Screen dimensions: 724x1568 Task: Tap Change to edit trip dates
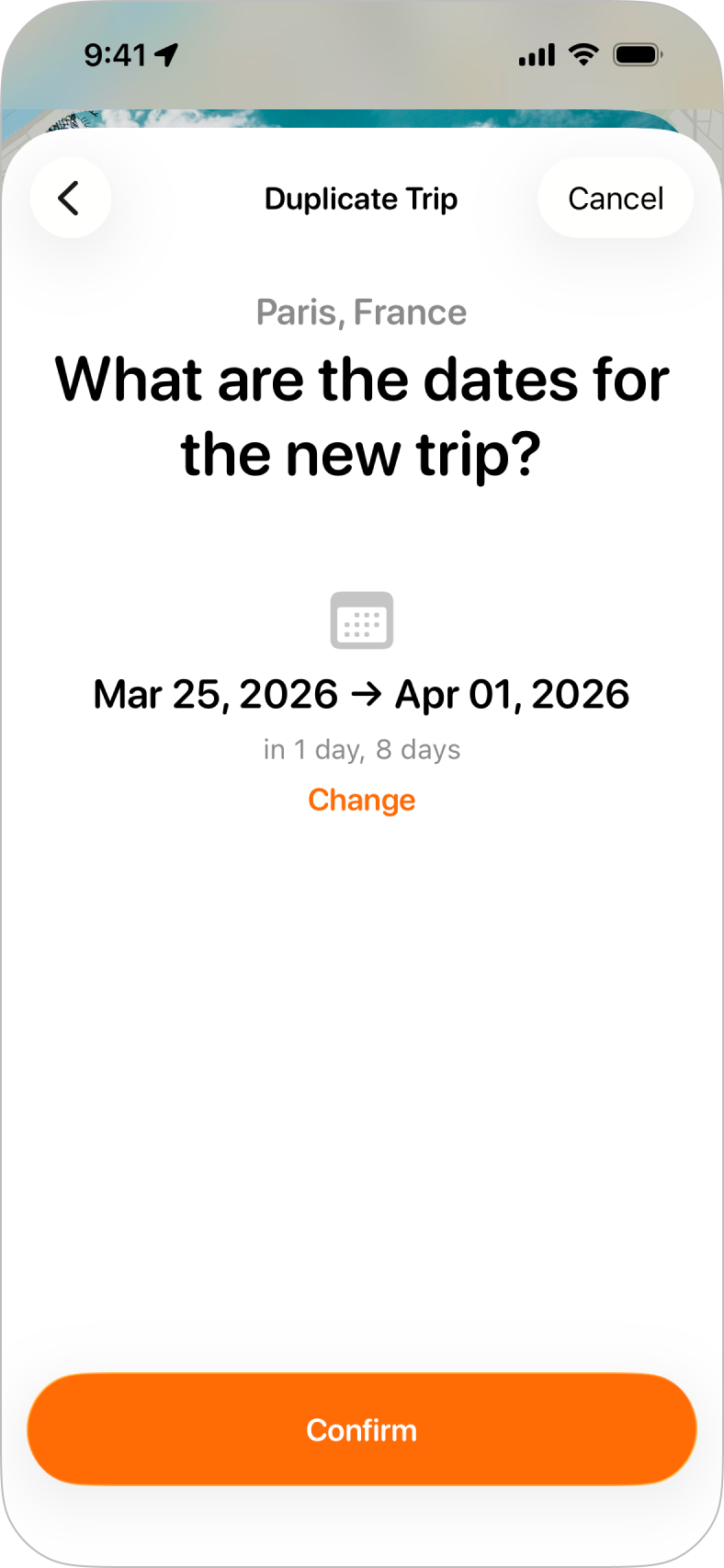pos(361,800)
